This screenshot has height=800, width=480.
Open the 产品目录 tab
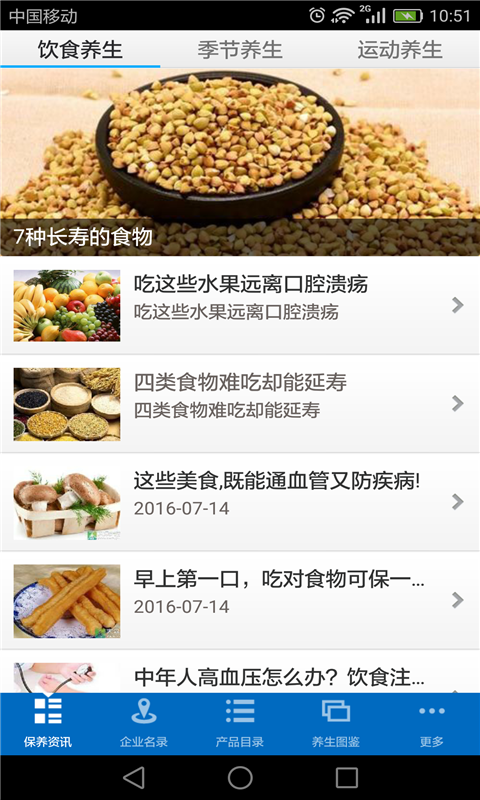[240, 723]
